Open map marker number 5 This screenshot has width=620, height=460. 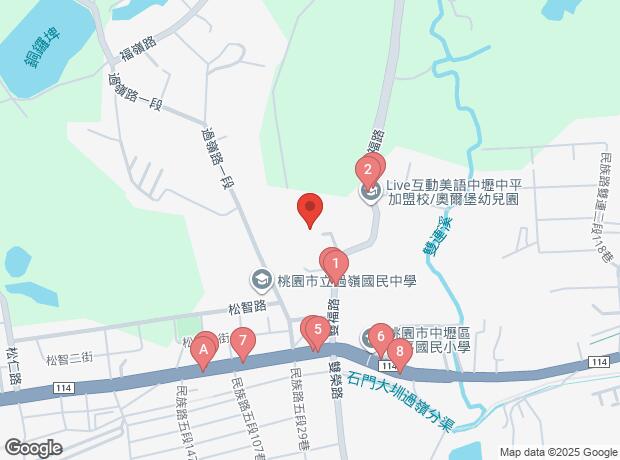tap(317, 328)
